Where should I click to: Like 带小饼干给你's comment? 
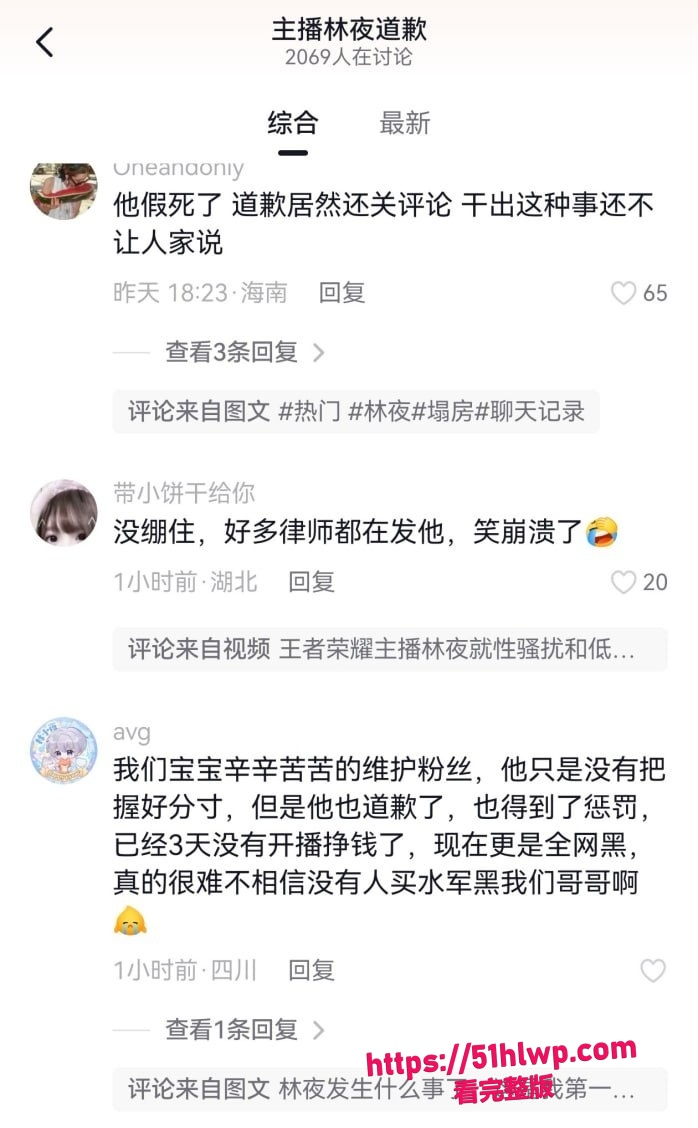(623, 583)
